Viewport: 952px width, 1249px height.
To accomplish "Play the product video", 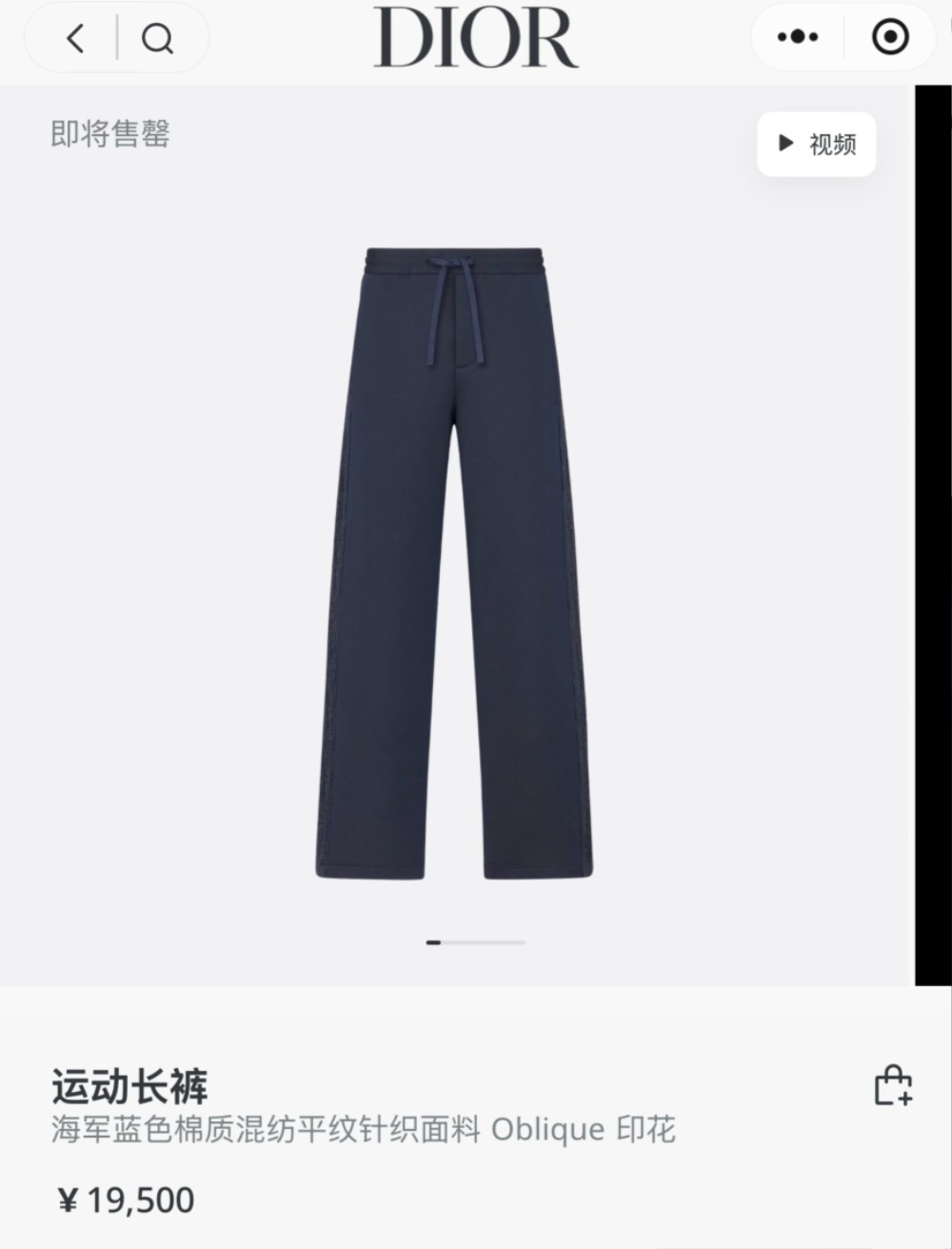I will 816,145.
